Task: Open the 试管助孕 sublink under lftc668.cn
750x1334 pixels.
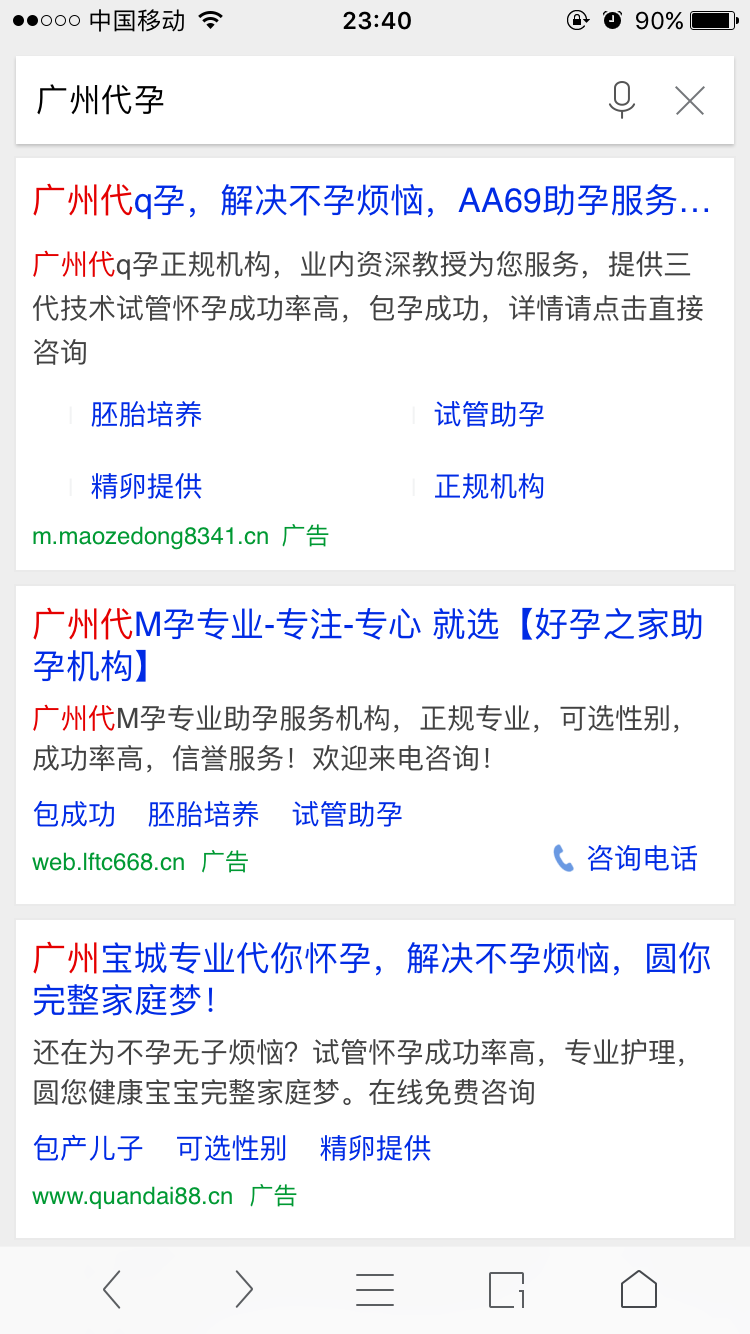Action: click(347, 814)
